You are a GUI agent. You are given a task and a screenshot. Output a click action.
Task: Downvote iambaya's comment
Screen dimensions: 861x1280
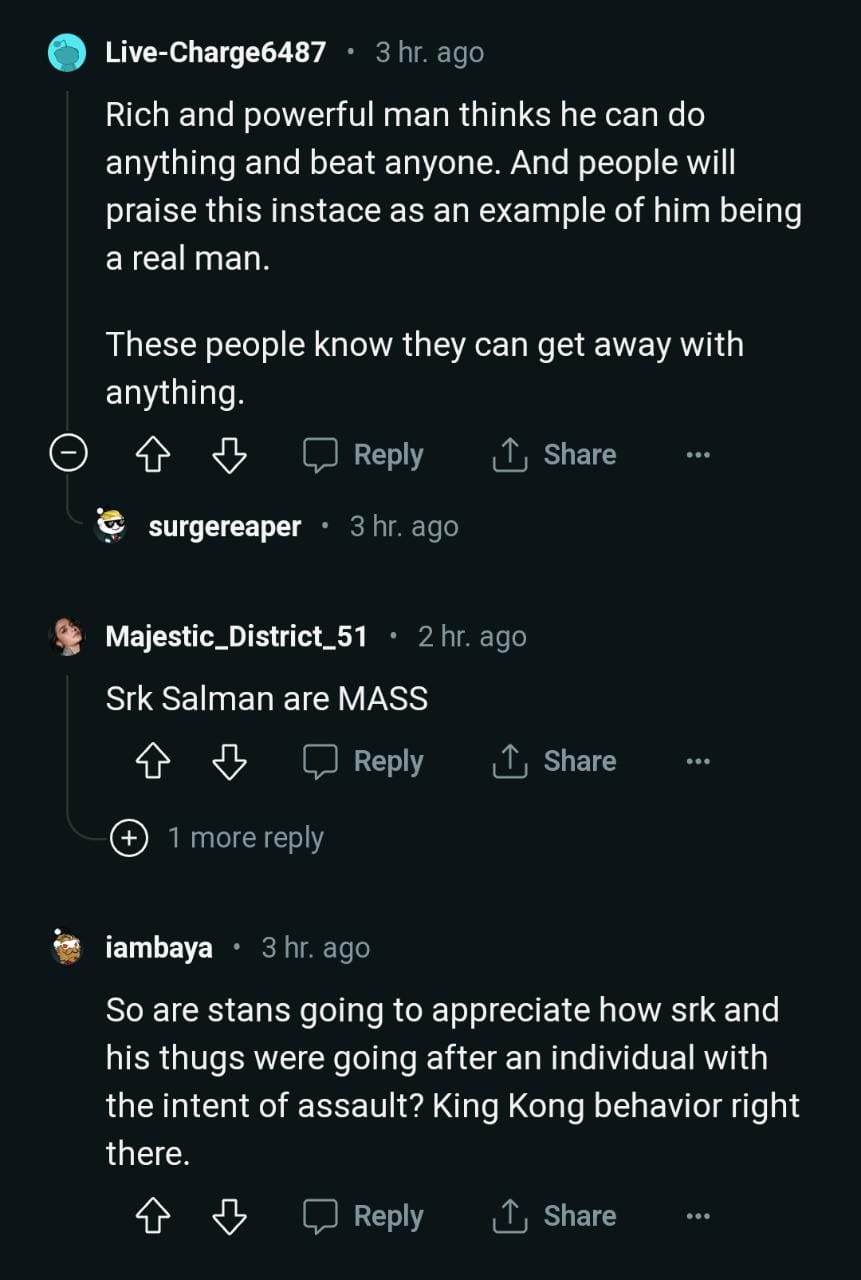click(x=230, y=1217)
